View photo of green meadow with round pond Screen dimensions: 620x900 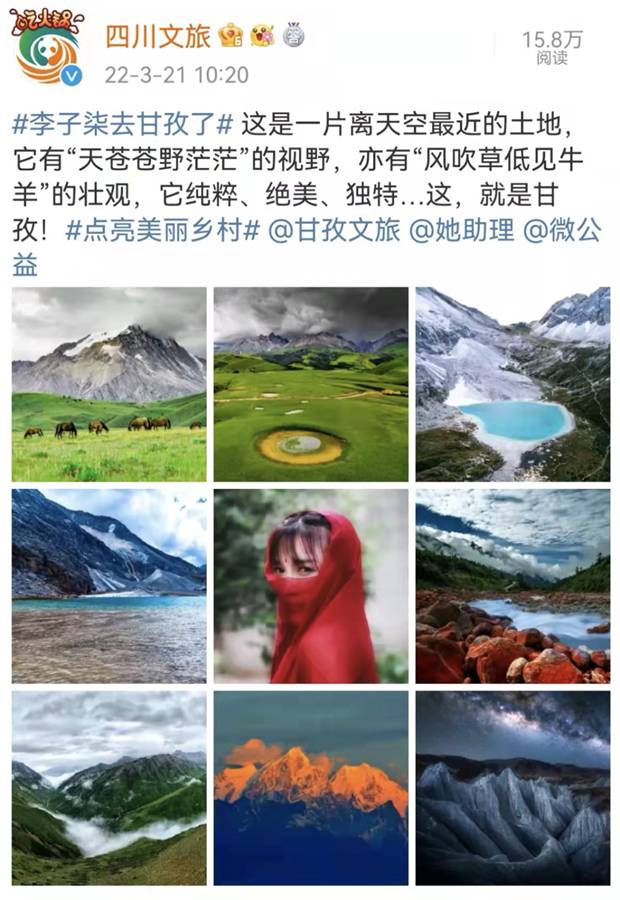tap(311, 385)
